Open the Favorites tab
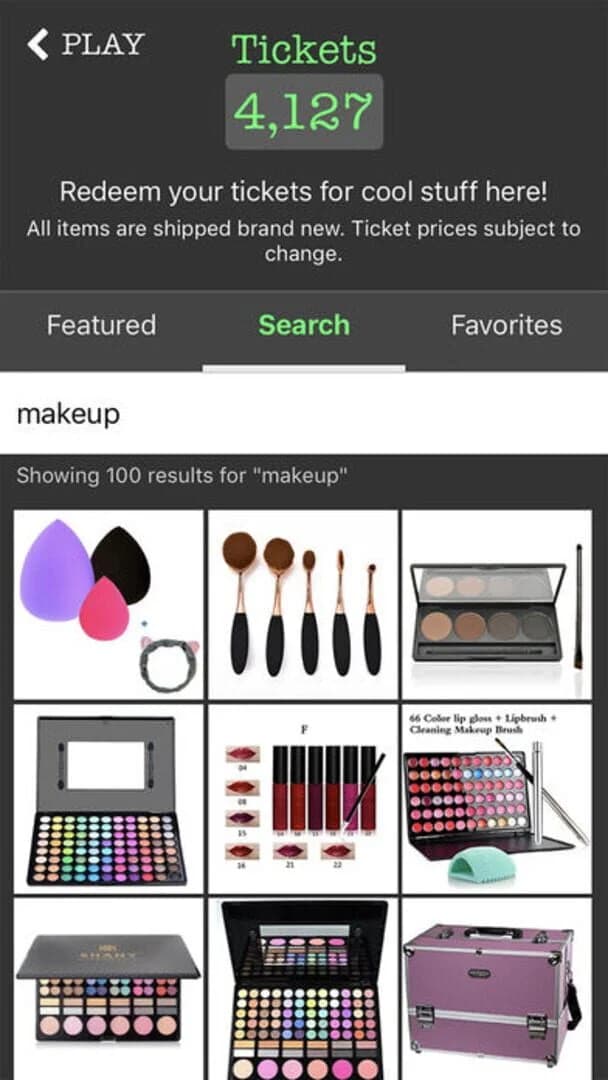The image size is (608, 1080). coord(506,325)
